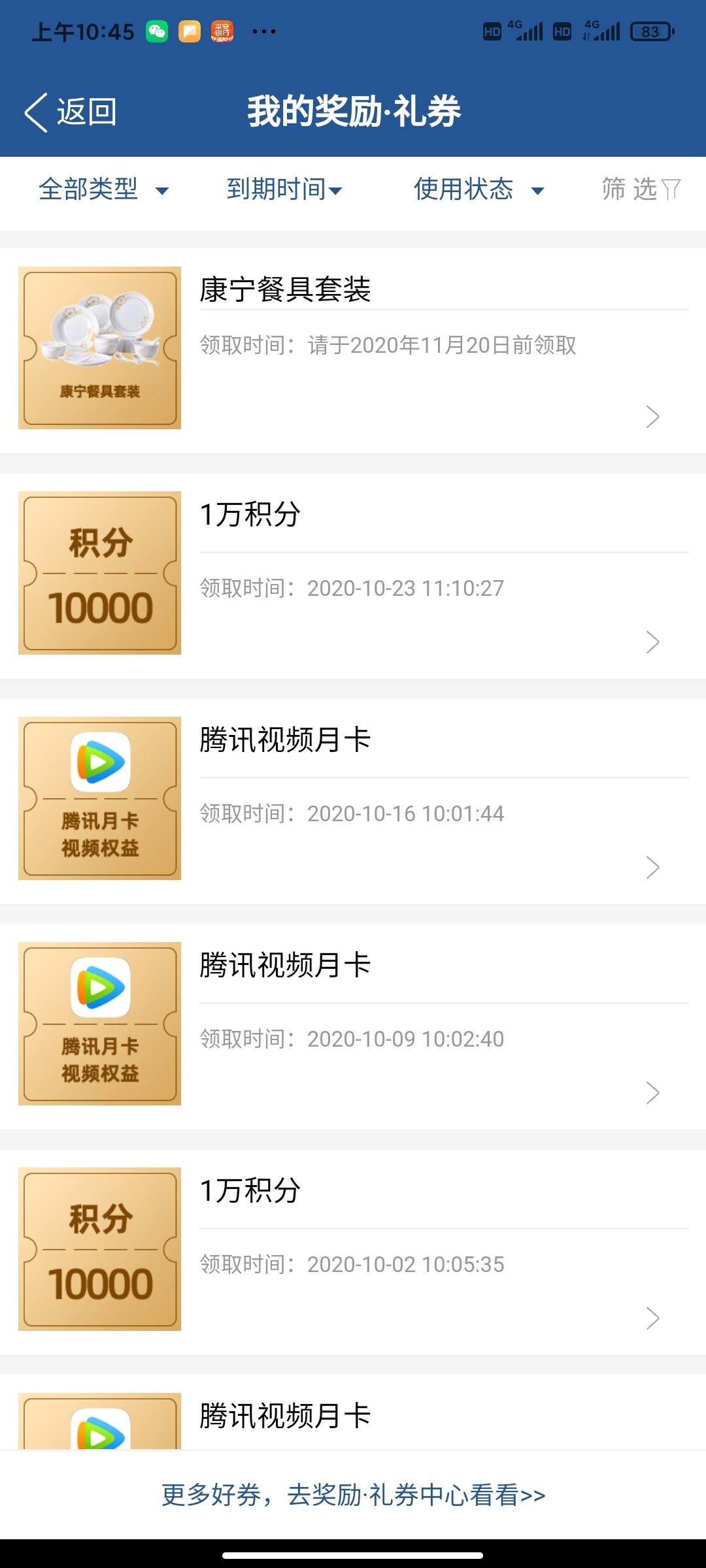706x1568 pixels.
Task: Open the 到期时间 sort dropdown
Action: pos(284,189)
